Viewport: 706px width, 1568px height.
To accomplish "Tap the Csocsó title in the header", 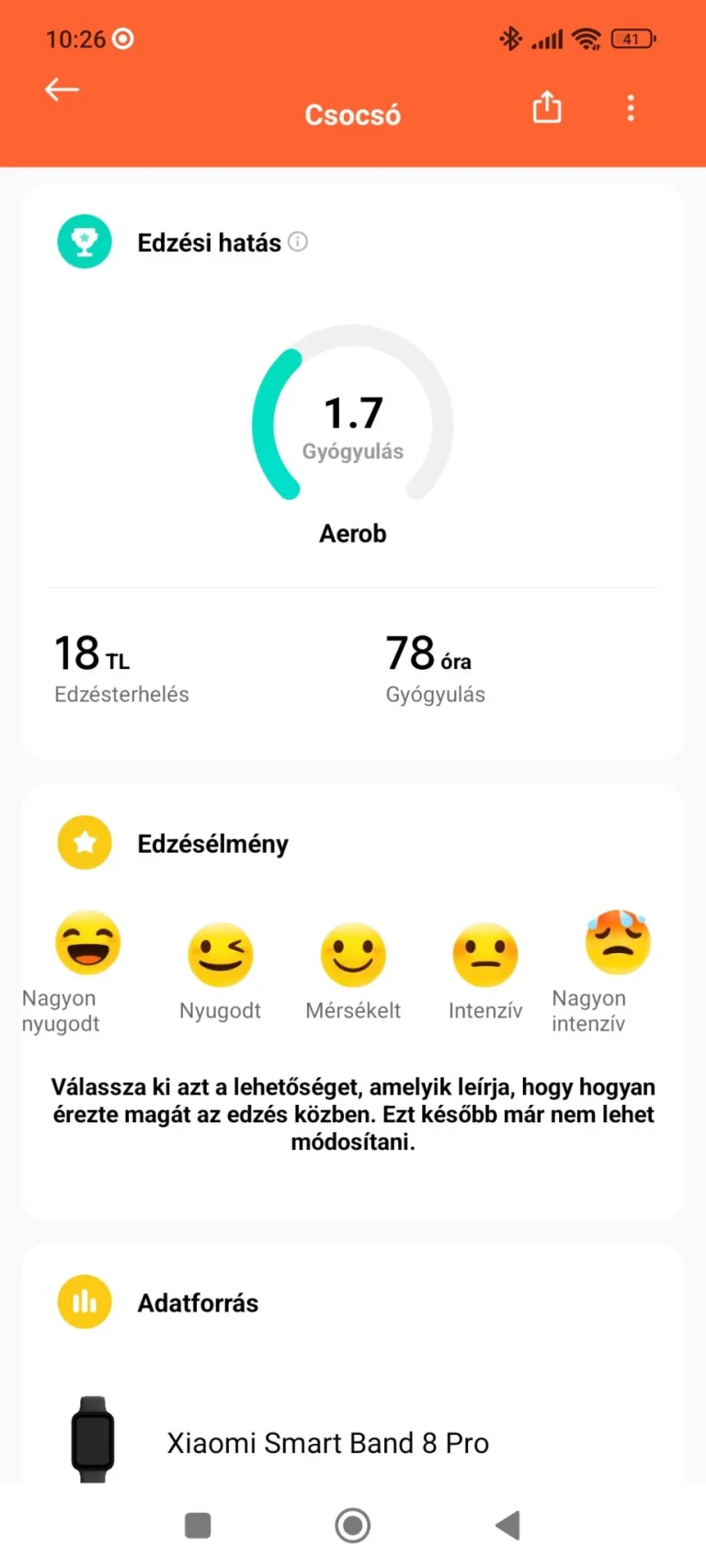I will pos(353,114).
